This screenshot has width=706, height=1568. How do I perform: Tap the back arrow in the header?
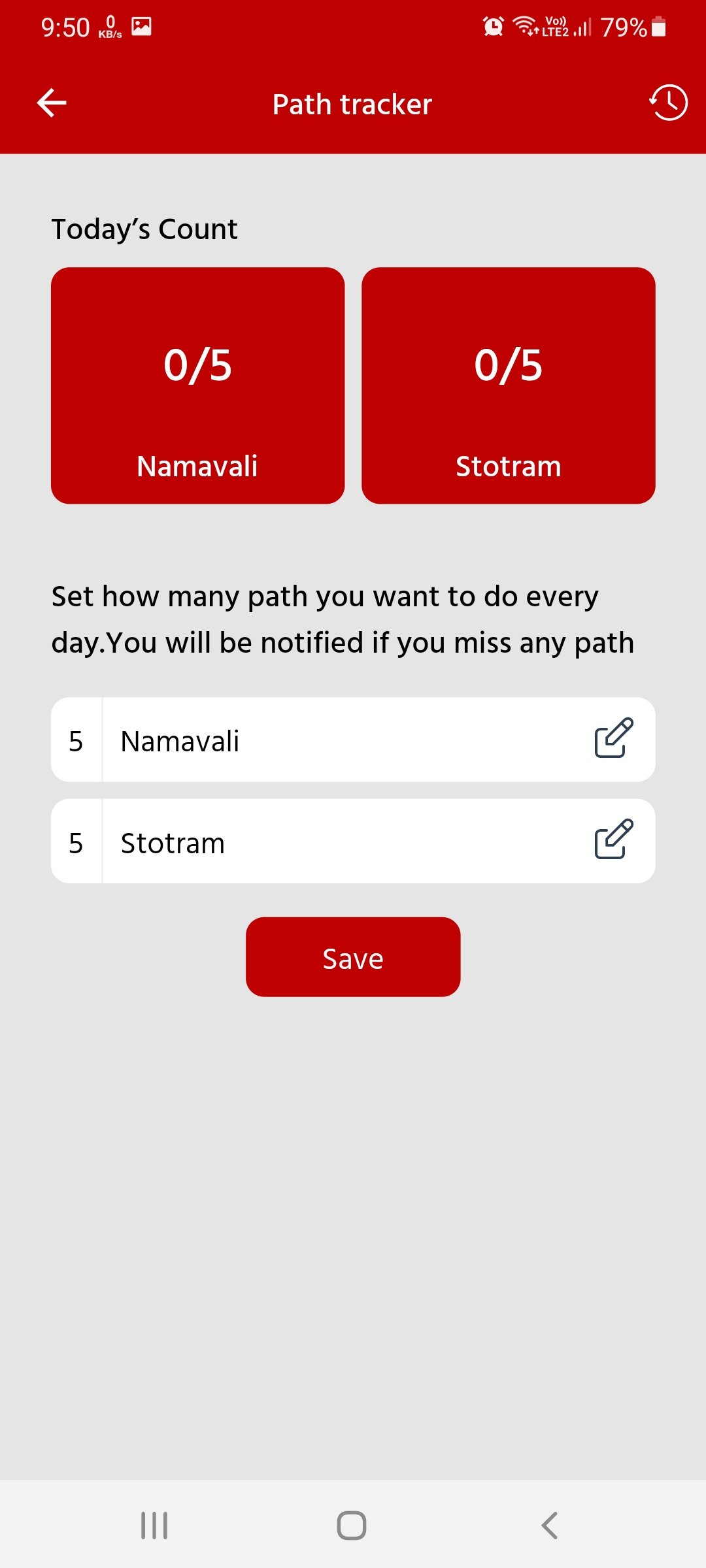[x=51, y=103]
